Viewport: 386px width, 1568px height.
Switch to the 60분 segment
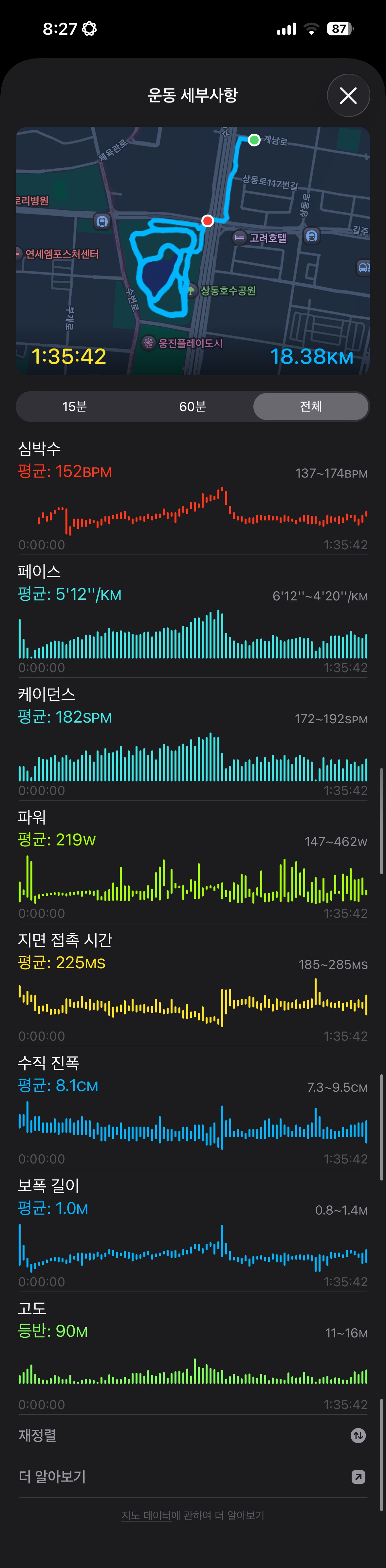point(193,406)
